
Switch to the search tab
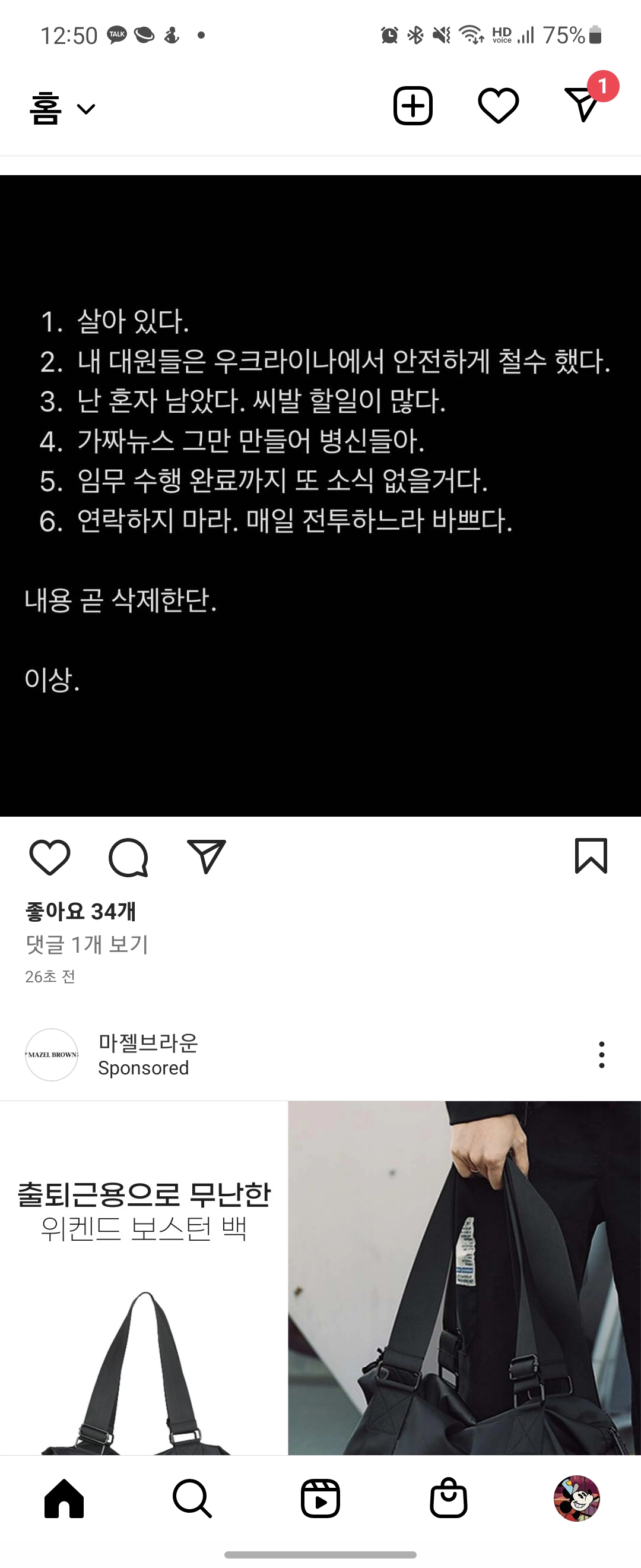pos(192,1499)
